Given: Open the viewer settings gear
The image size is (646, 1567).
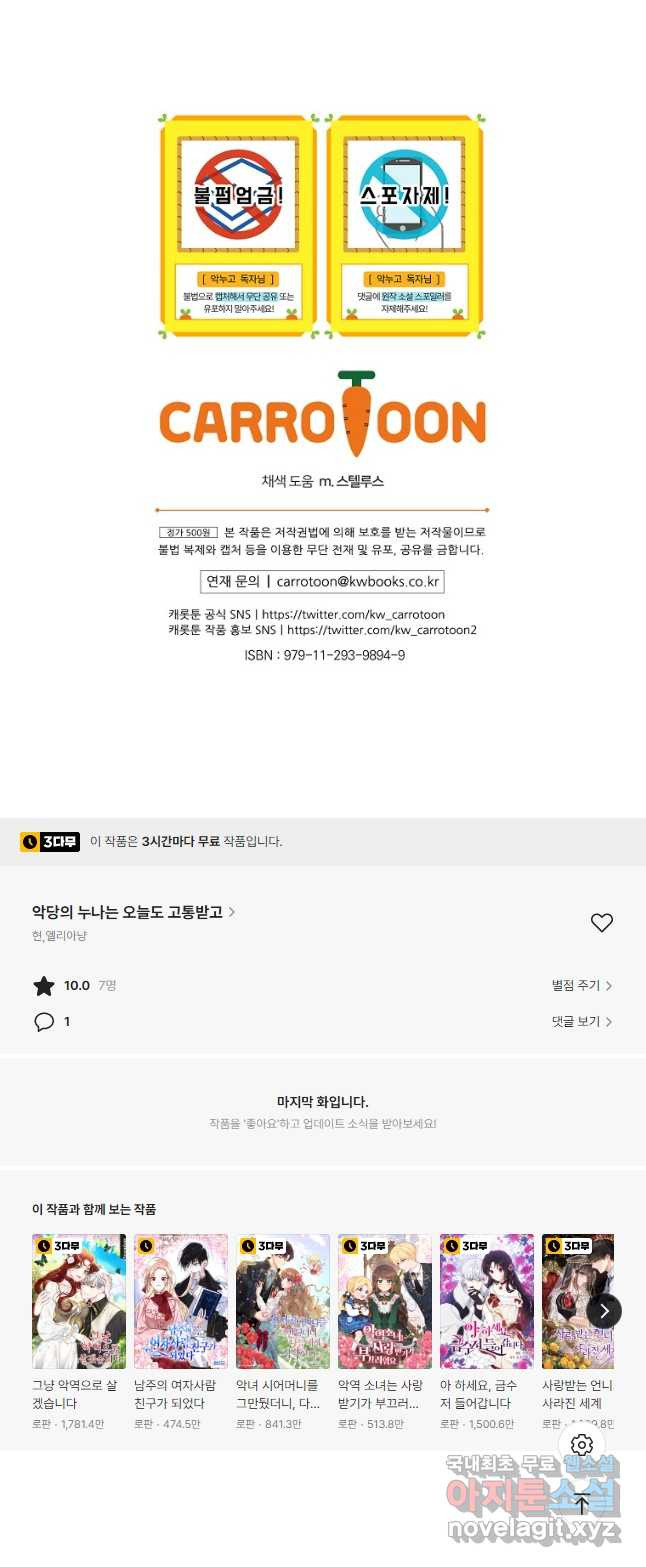Looking at the screenshot, I should [582, 1445].
